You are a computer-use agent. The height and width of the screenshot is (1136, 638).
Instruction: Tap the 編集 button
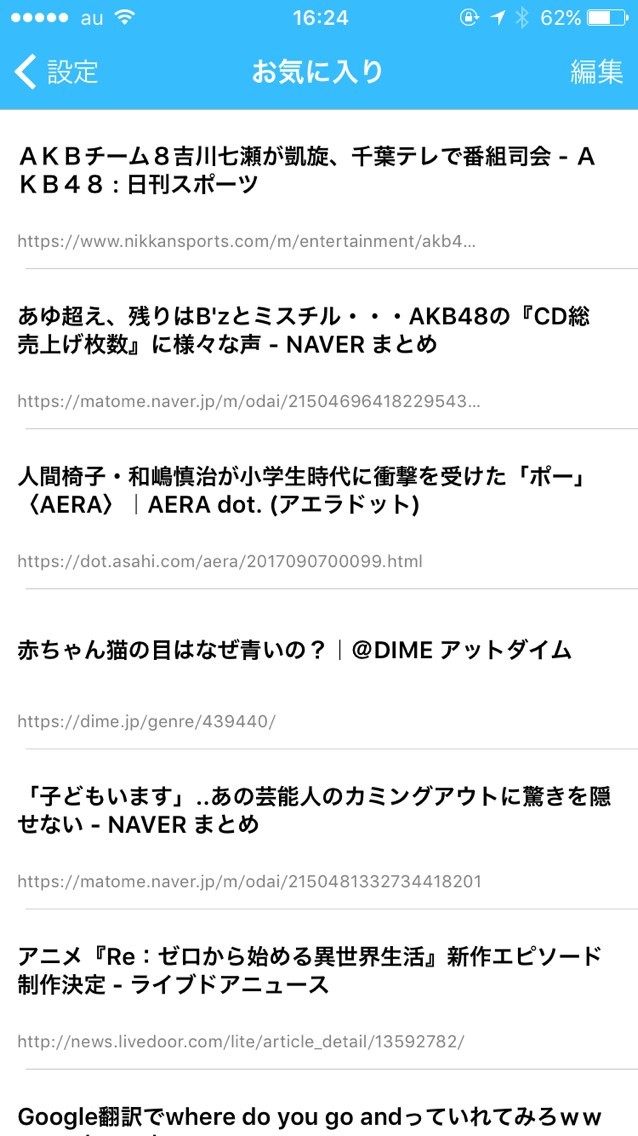(596, 72)
